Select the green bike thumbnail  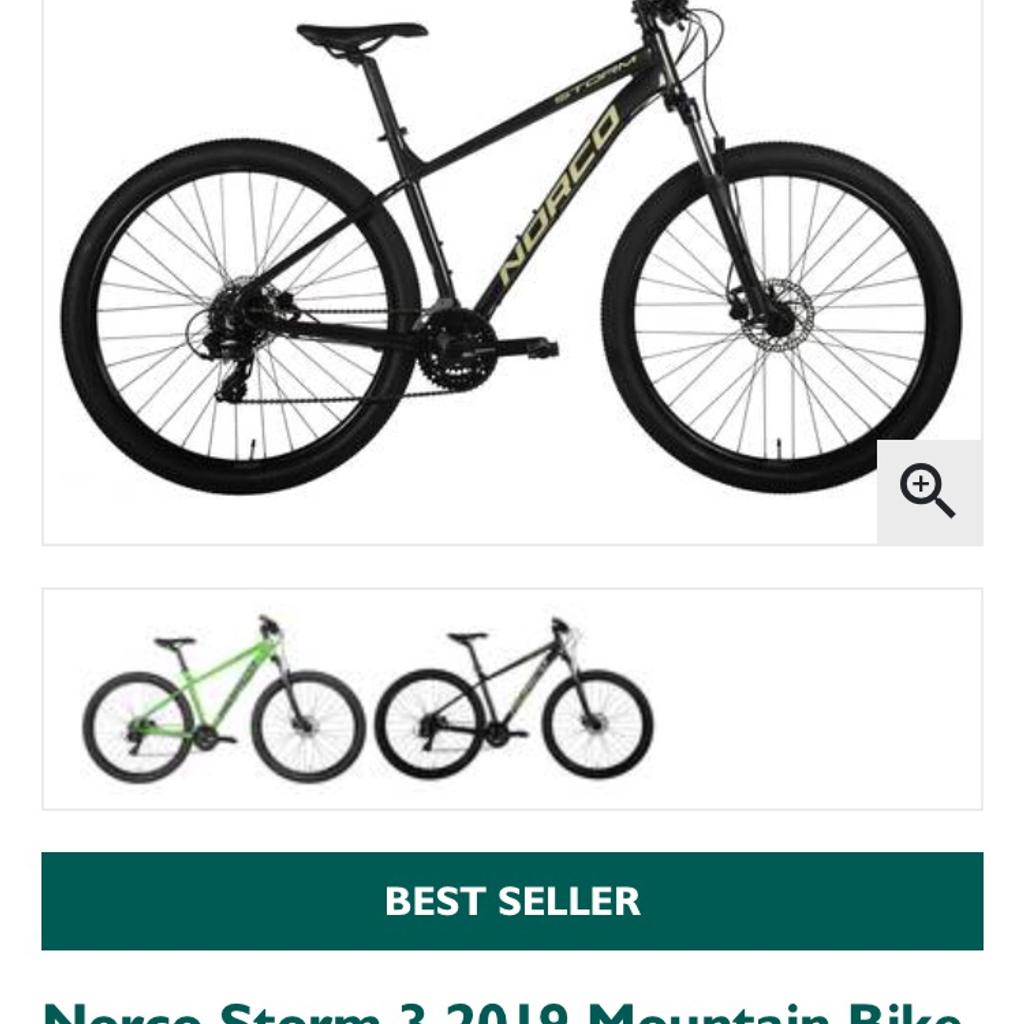223,699
